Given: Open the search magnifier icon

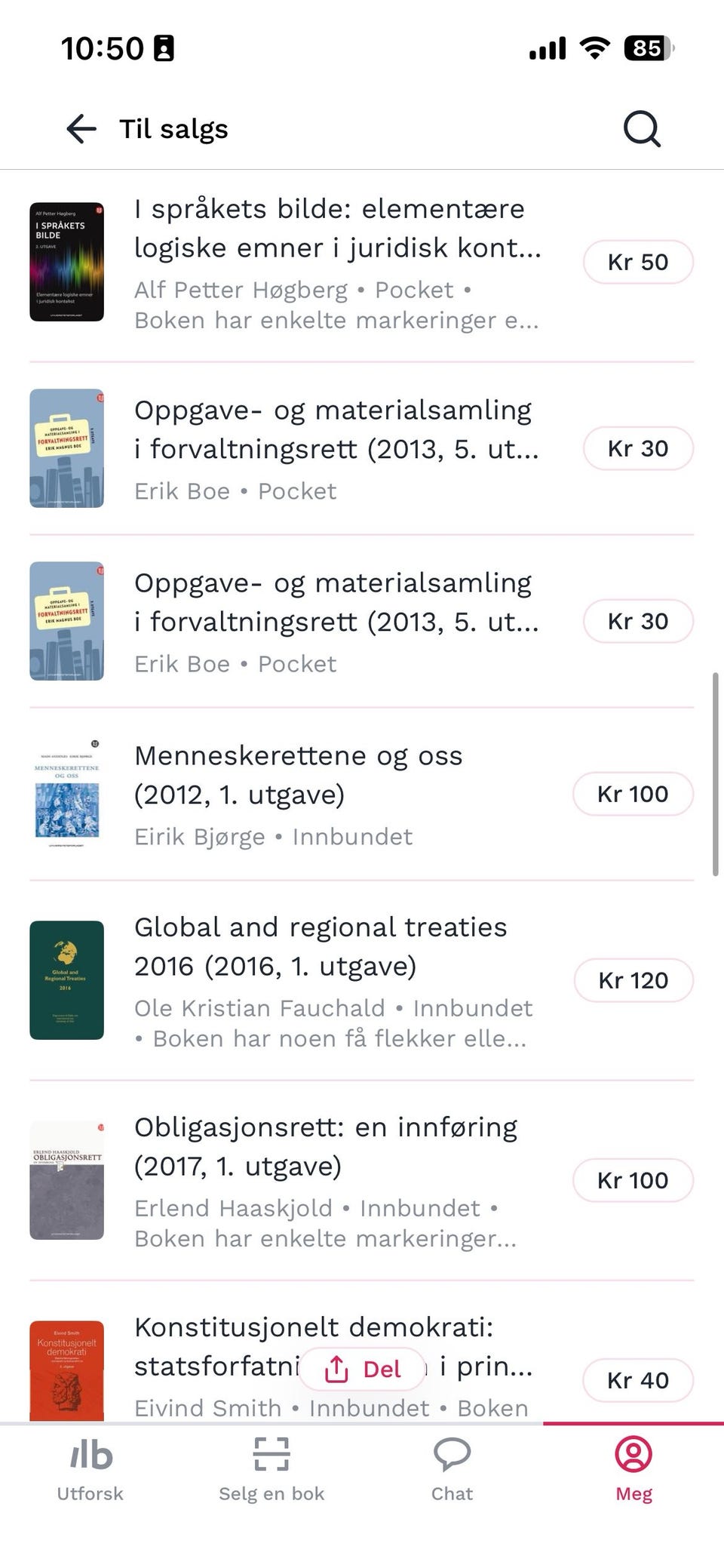Looking at the screenshot, I should [642, 129].
